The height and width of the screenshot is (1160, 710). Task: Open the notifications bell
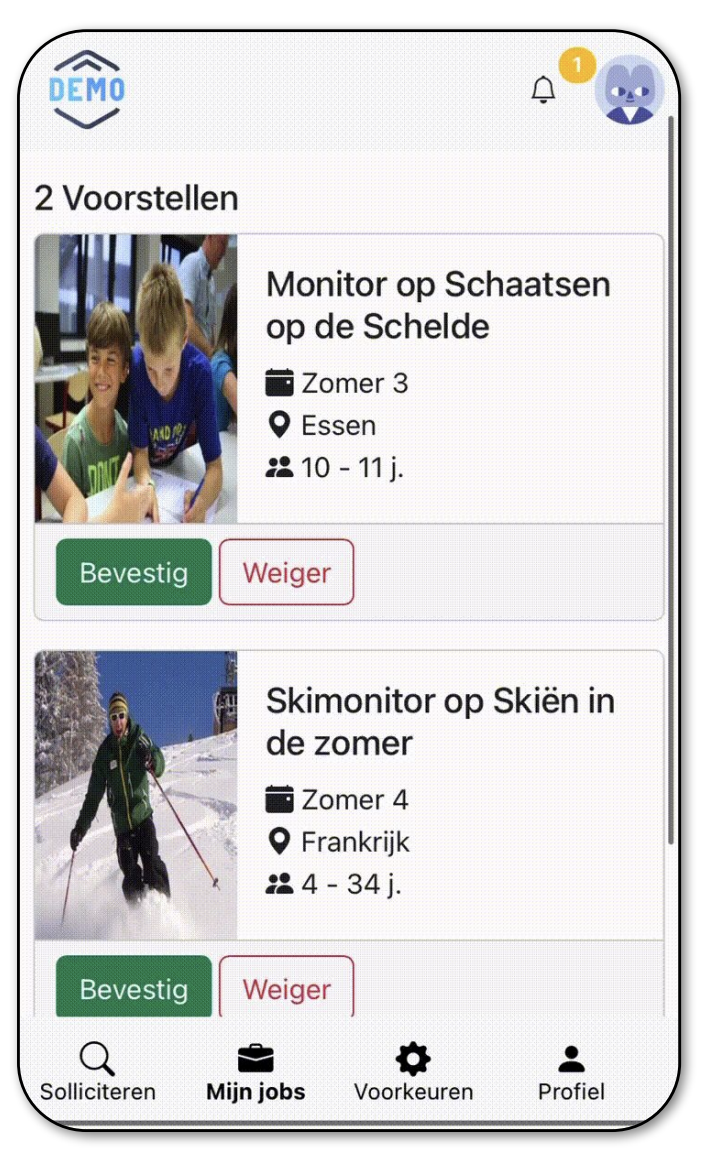coord(543,90)
